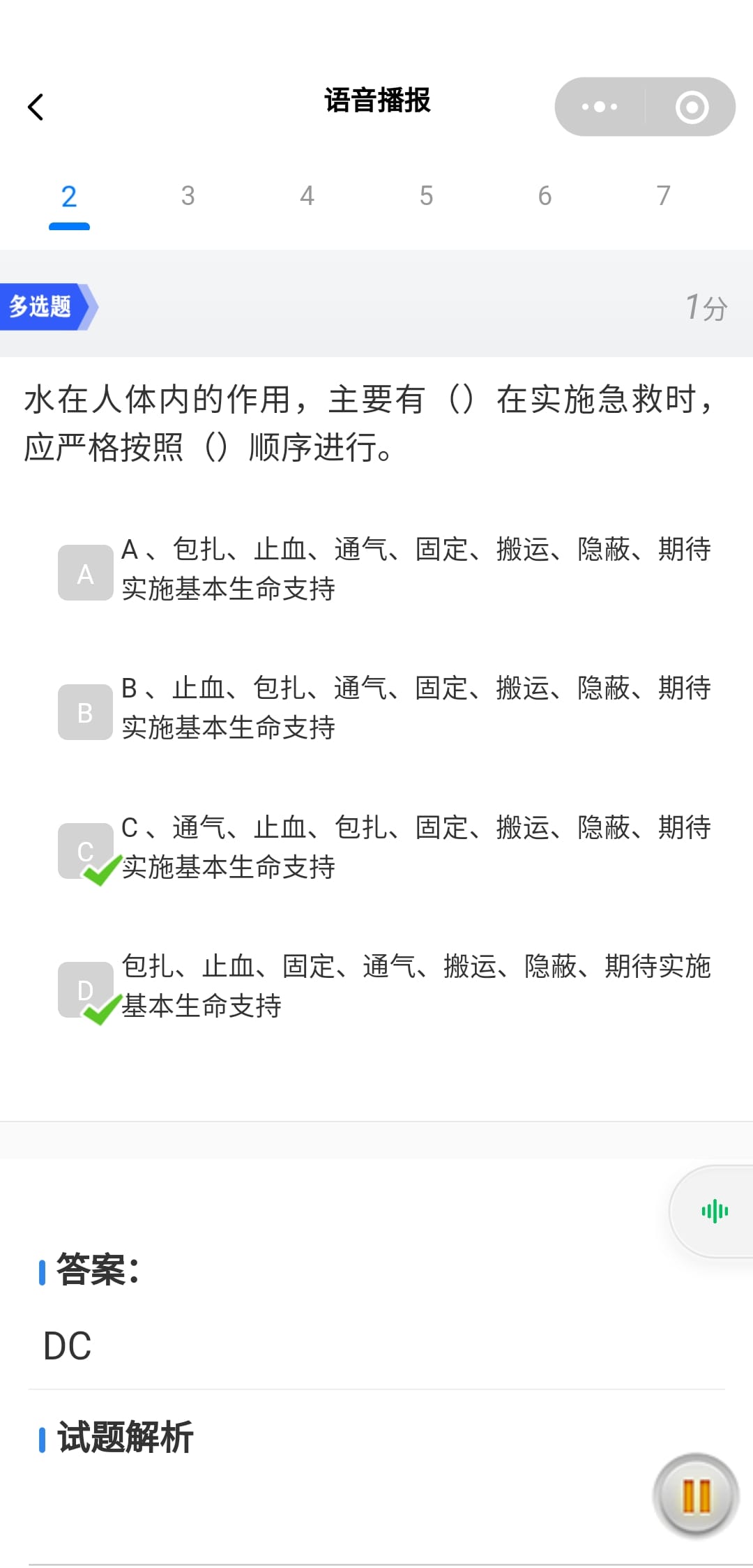Select answer option A

click(85, 573)
